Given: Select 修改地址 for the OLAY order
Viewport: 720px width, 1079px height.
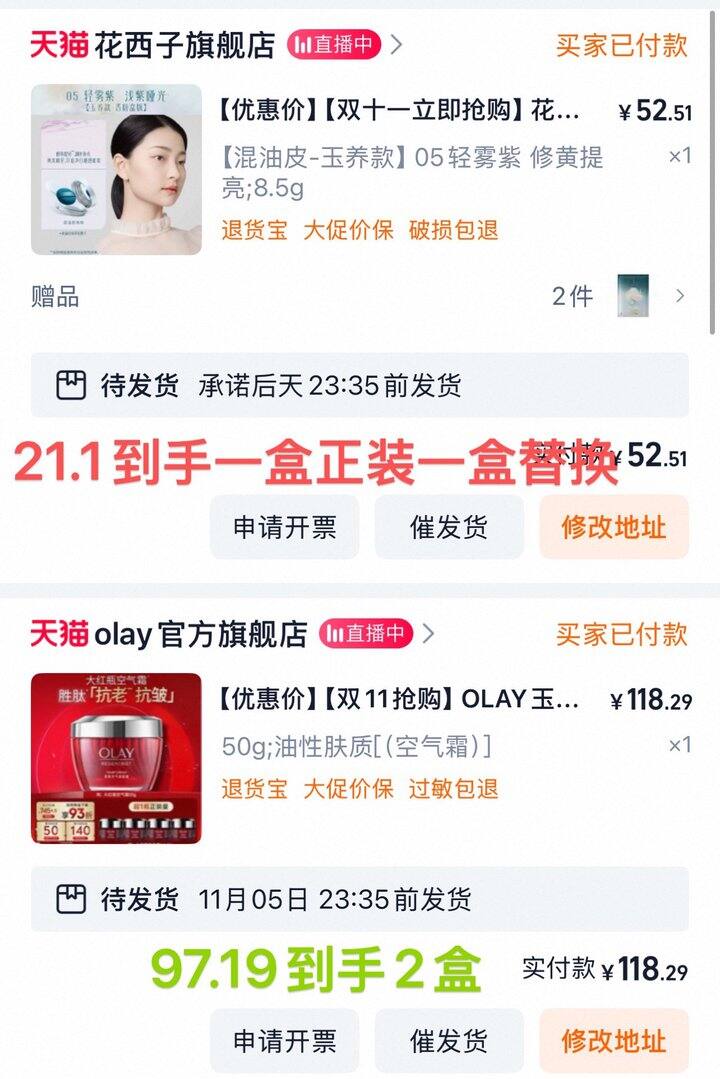Looking at the screenshot, I should coord(613,1041).
